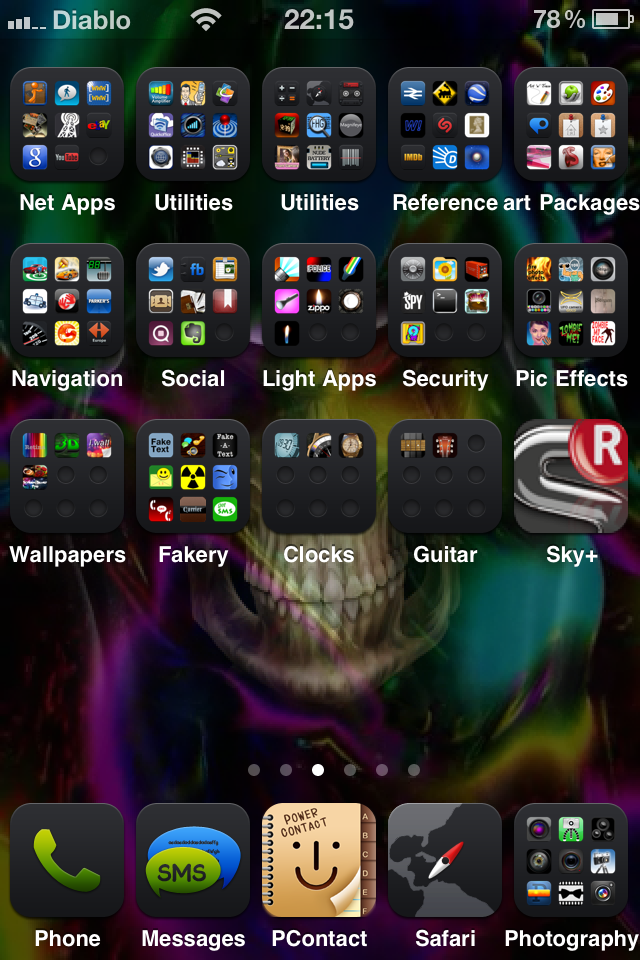Open Messages from the dock

[x=193, y=860]
